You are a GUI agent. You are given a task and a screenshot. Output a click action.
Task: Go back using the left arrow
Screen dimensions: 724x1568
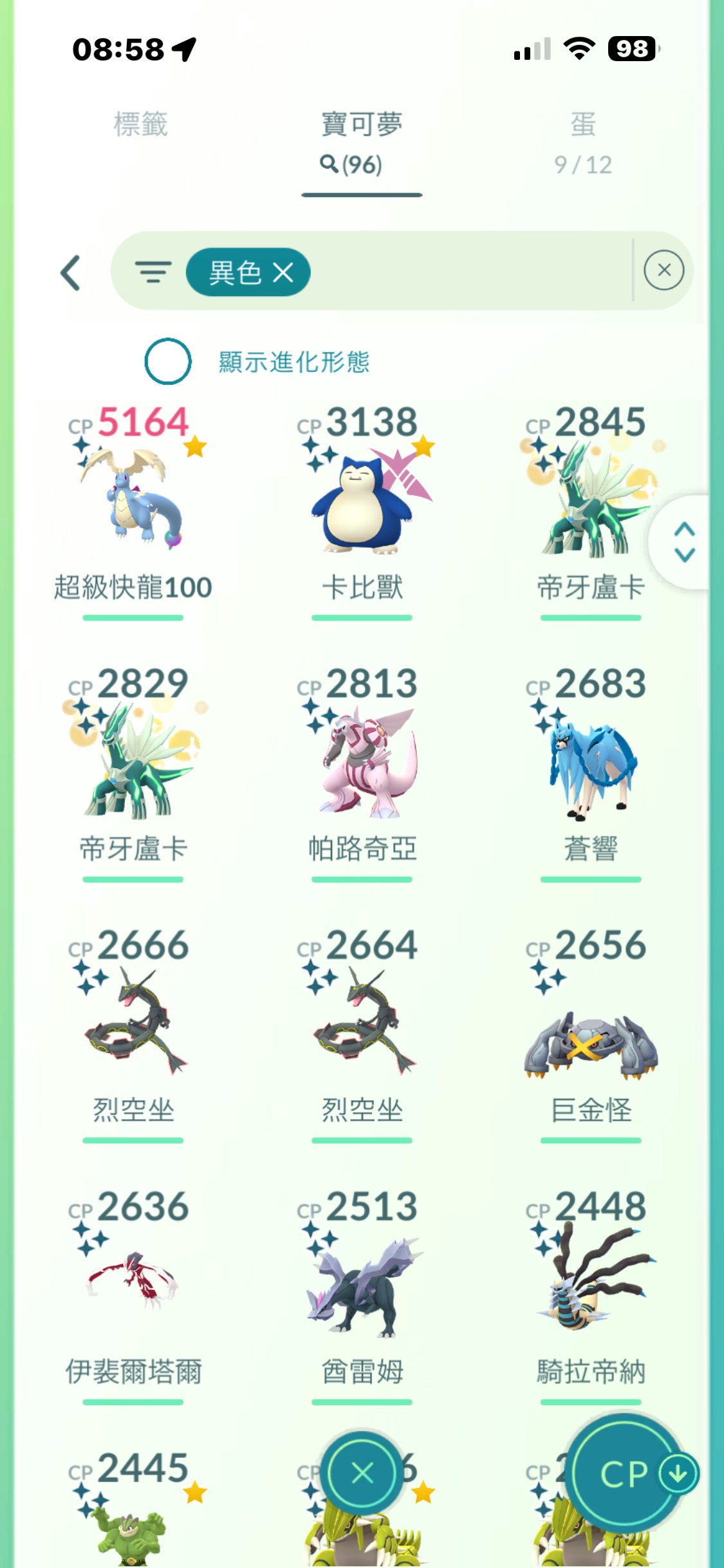click(x=71, y=273)
